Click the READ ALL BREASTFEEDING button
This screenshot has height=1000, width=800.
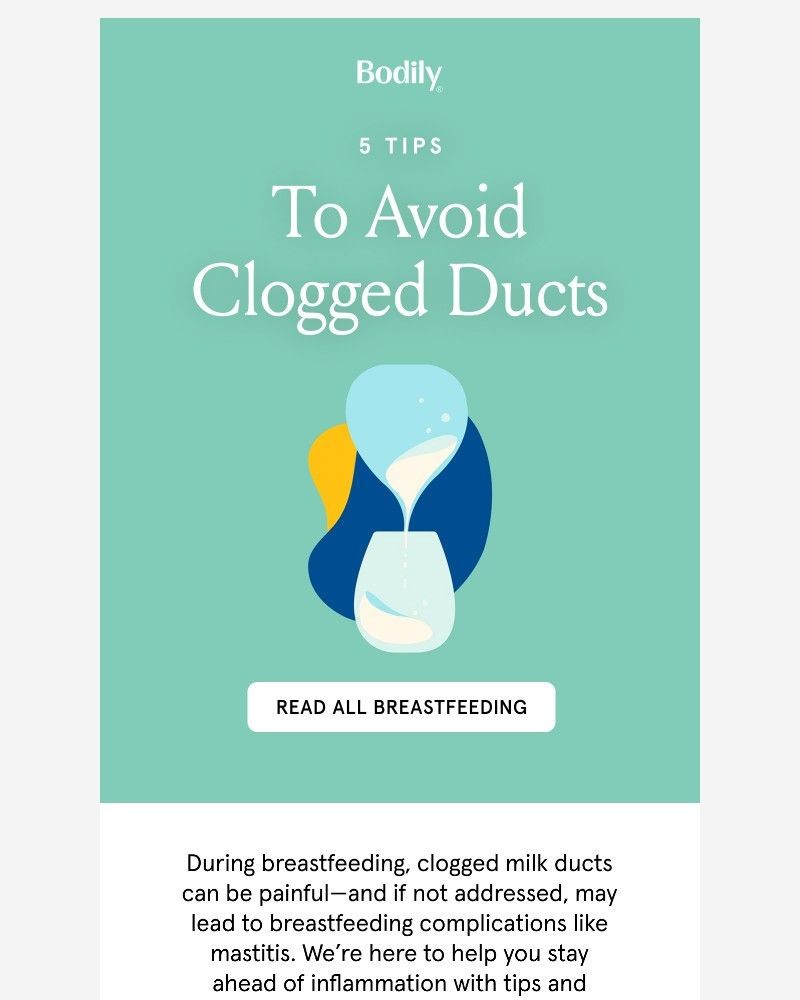pos(400,707)
